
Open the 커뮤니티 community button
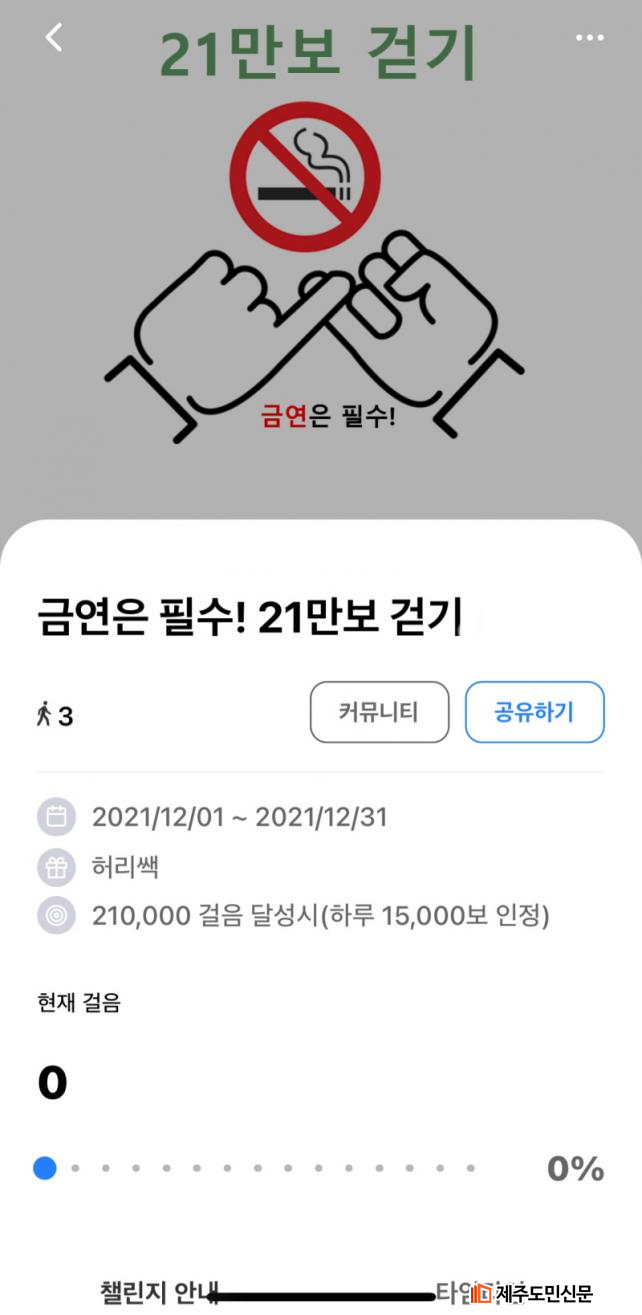pos(379,712)
